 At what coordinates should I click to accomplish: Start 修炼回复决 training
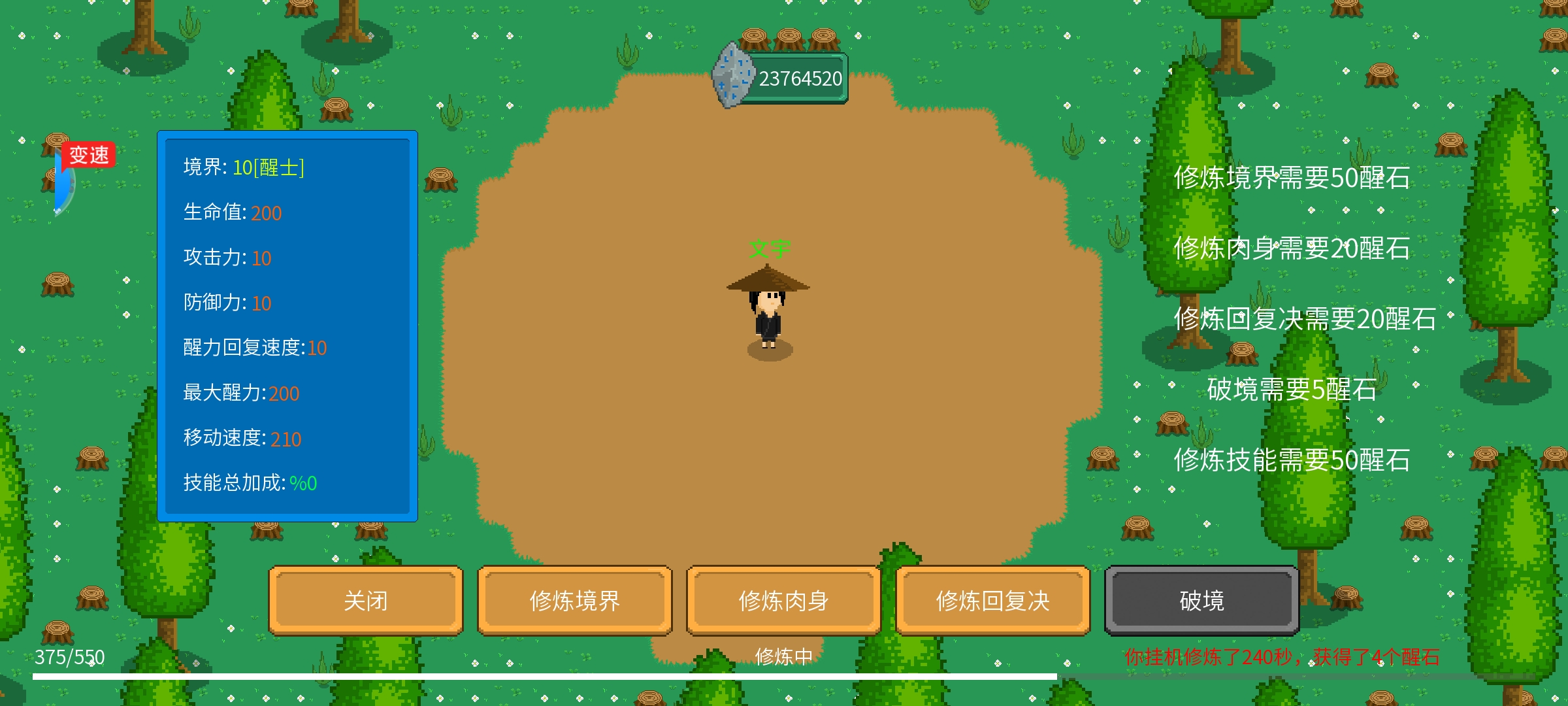pyautogui.click(x=992, y=600)
